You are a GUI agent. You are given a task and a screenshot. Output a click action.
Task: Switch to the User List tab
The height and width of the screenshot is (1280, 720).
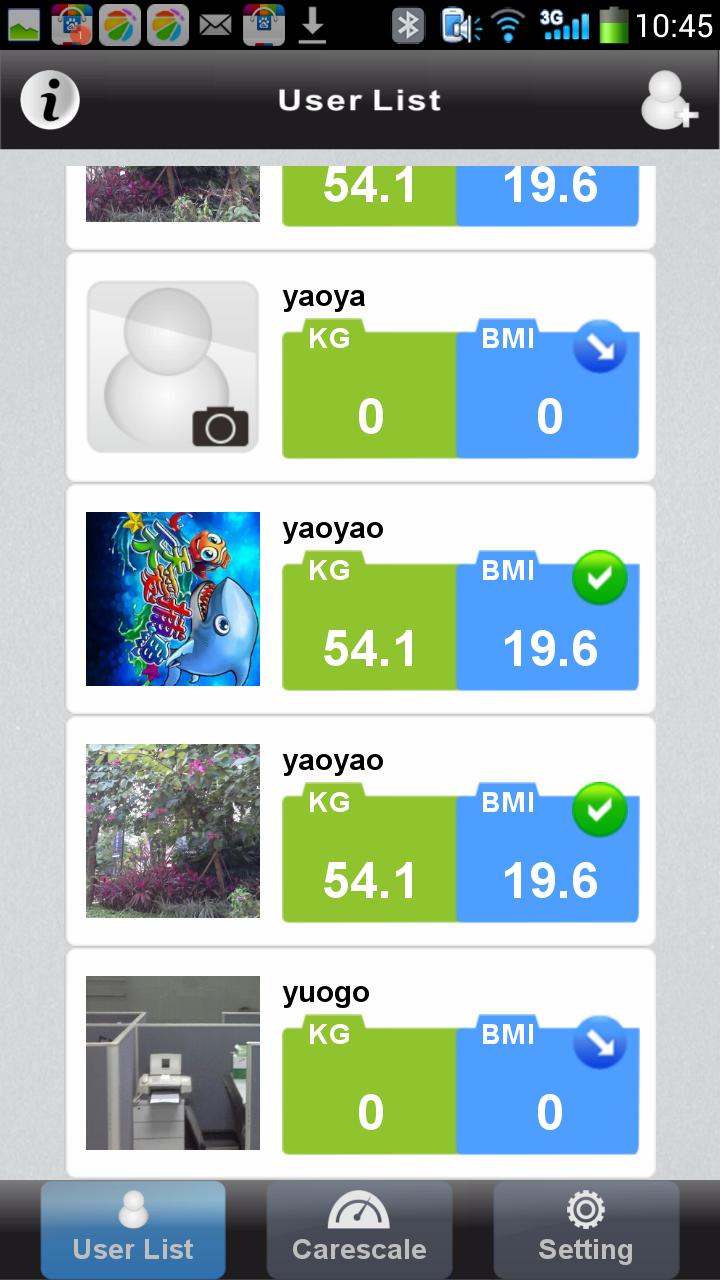133,1229
